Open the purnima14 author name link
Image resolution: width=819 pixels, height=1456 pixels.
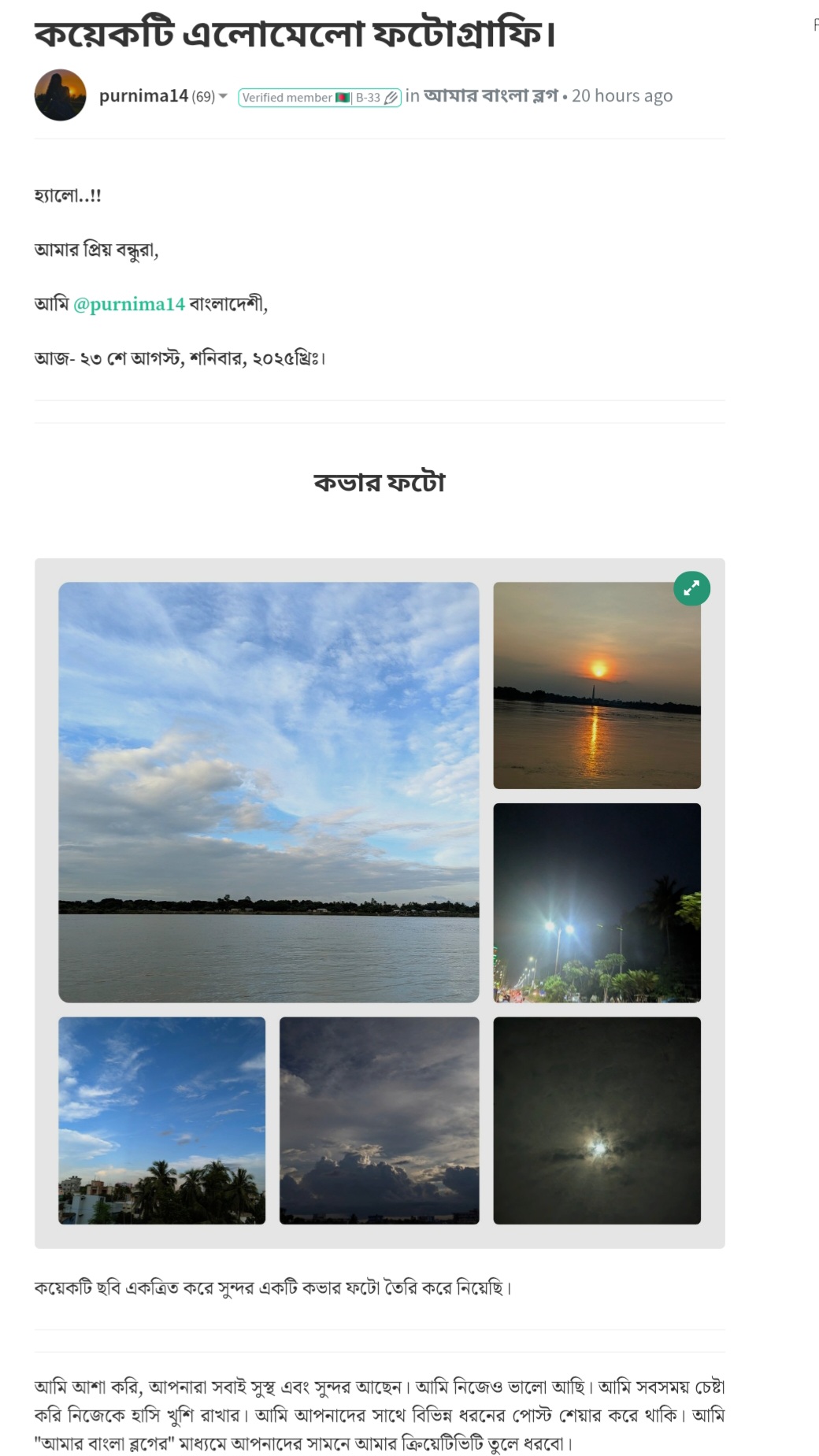(x=143, y=96)
